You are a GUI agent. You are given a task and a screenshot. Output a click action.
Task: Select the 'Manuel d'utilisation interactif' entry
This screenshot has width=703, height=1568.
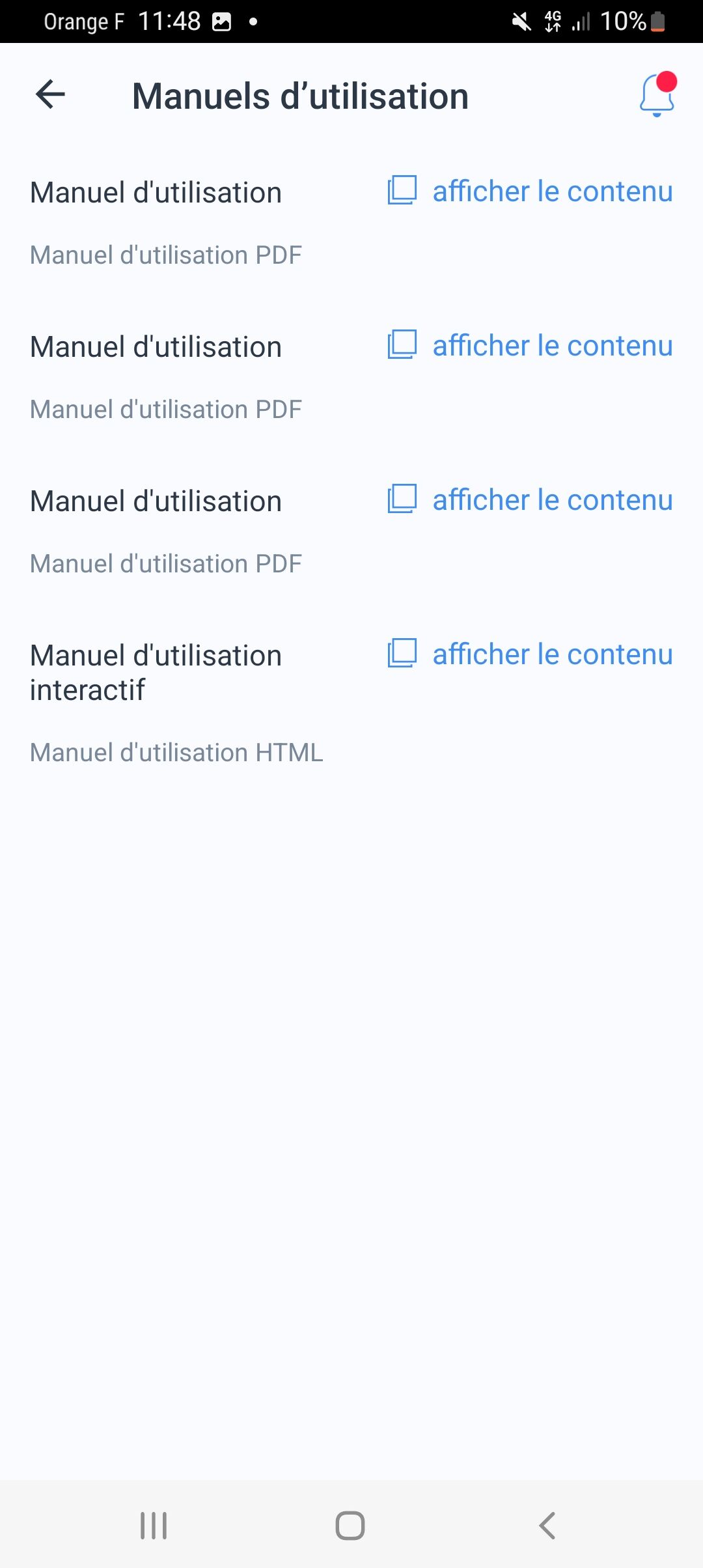tap(155, 673)
